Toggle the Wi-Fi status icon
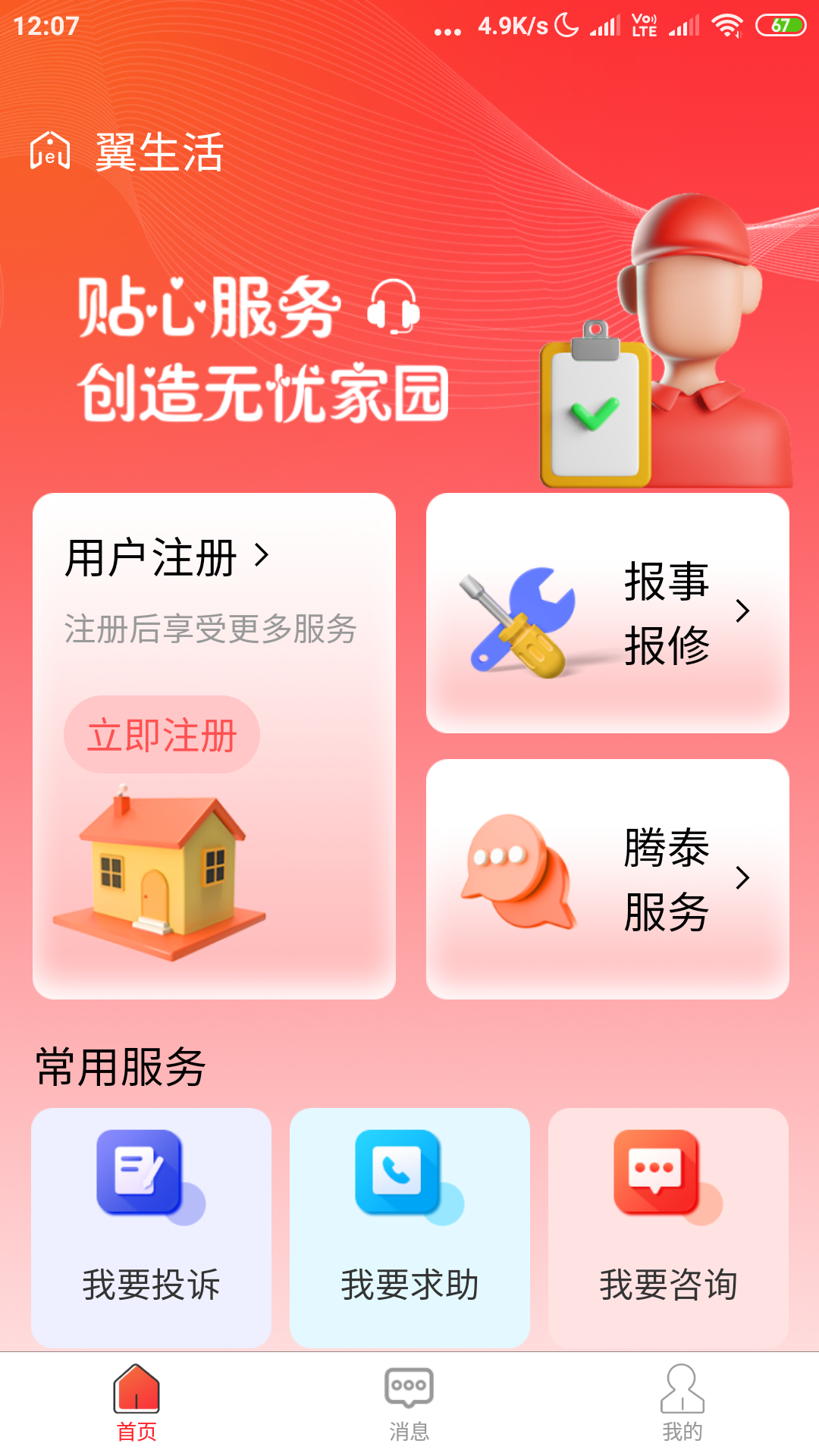The image size is (819, 1456). (727, 24)
